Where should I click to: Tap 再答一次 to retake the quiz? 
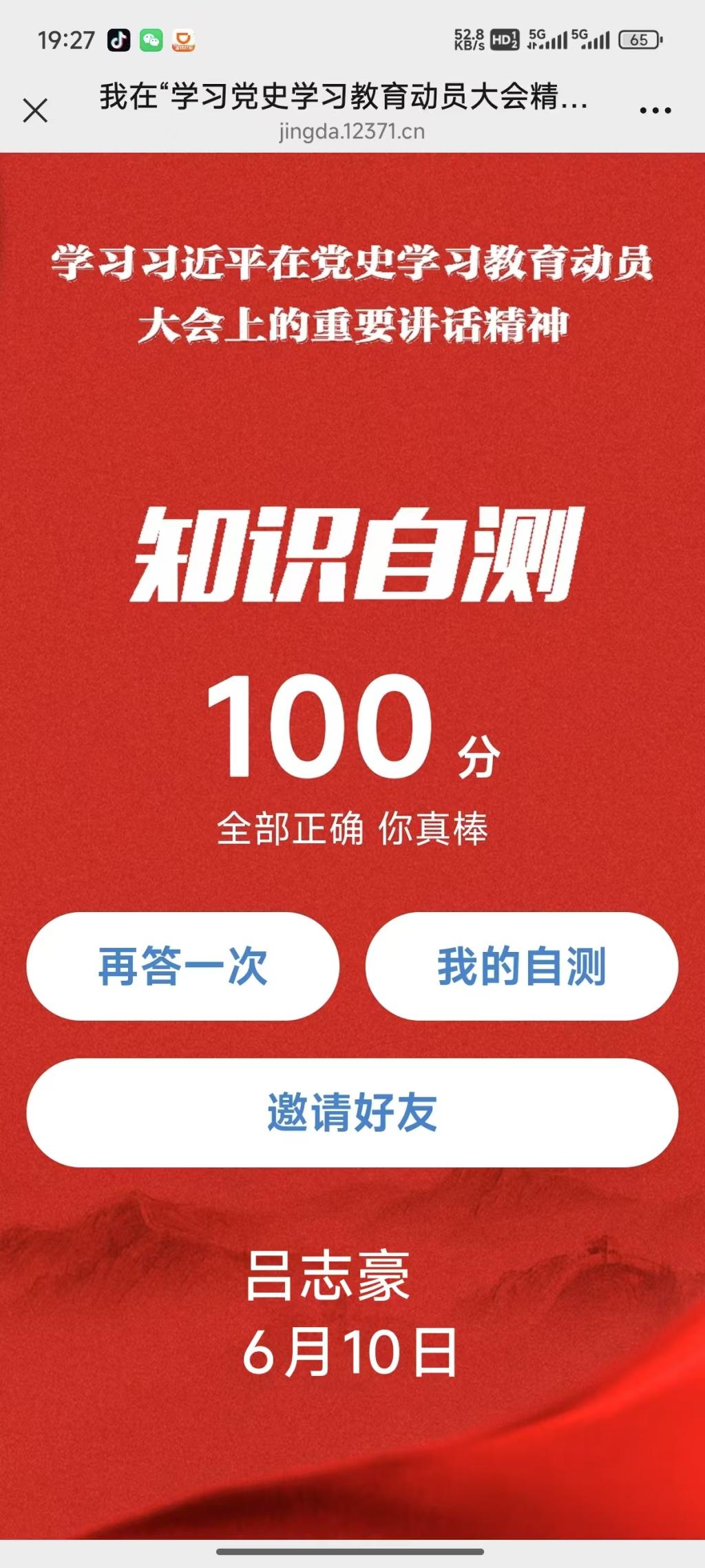[x=182, y=966]
